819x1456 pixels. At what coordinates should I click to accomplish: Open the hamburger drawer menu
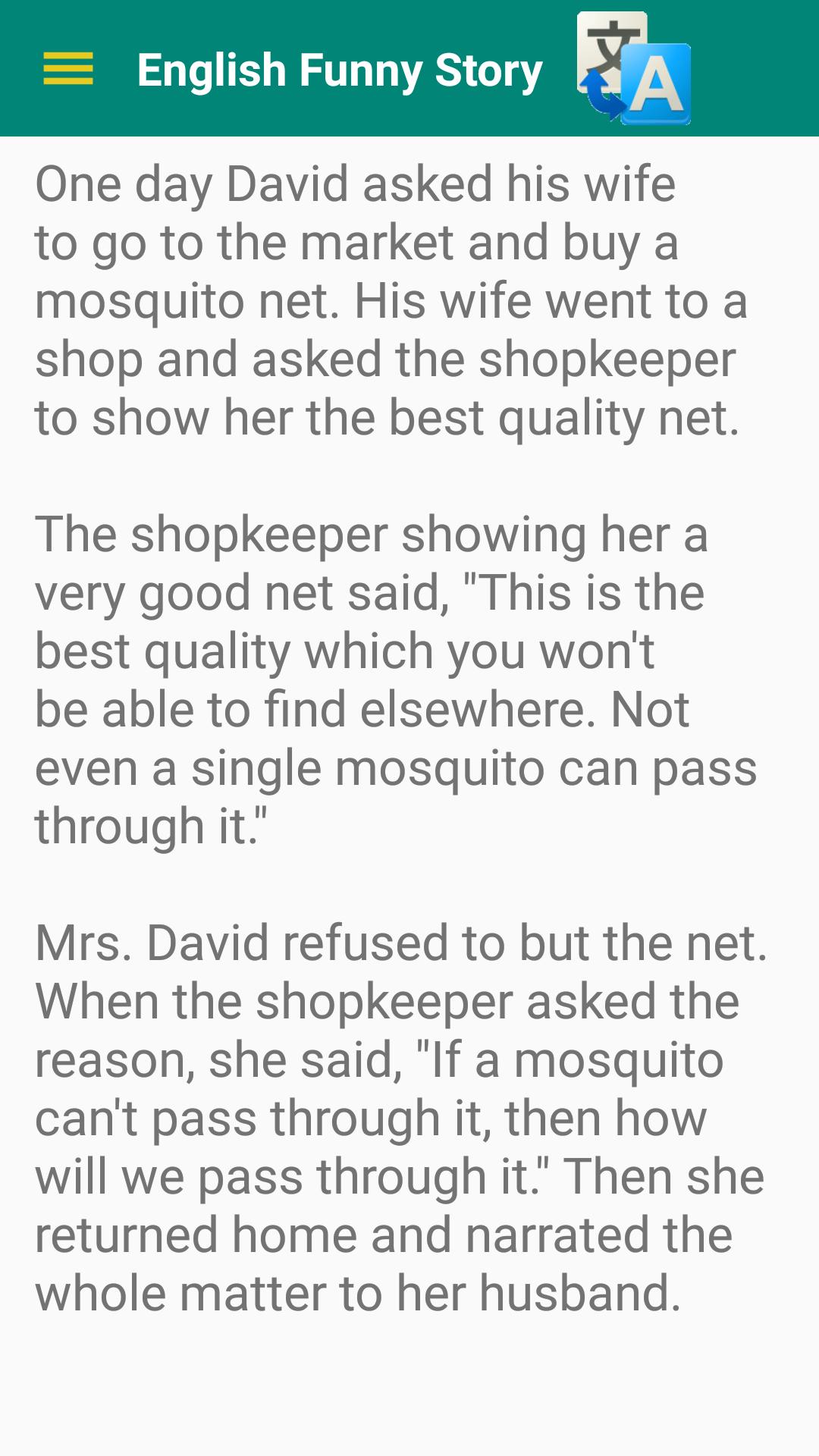pyautogui.click(x=68, y=69)
